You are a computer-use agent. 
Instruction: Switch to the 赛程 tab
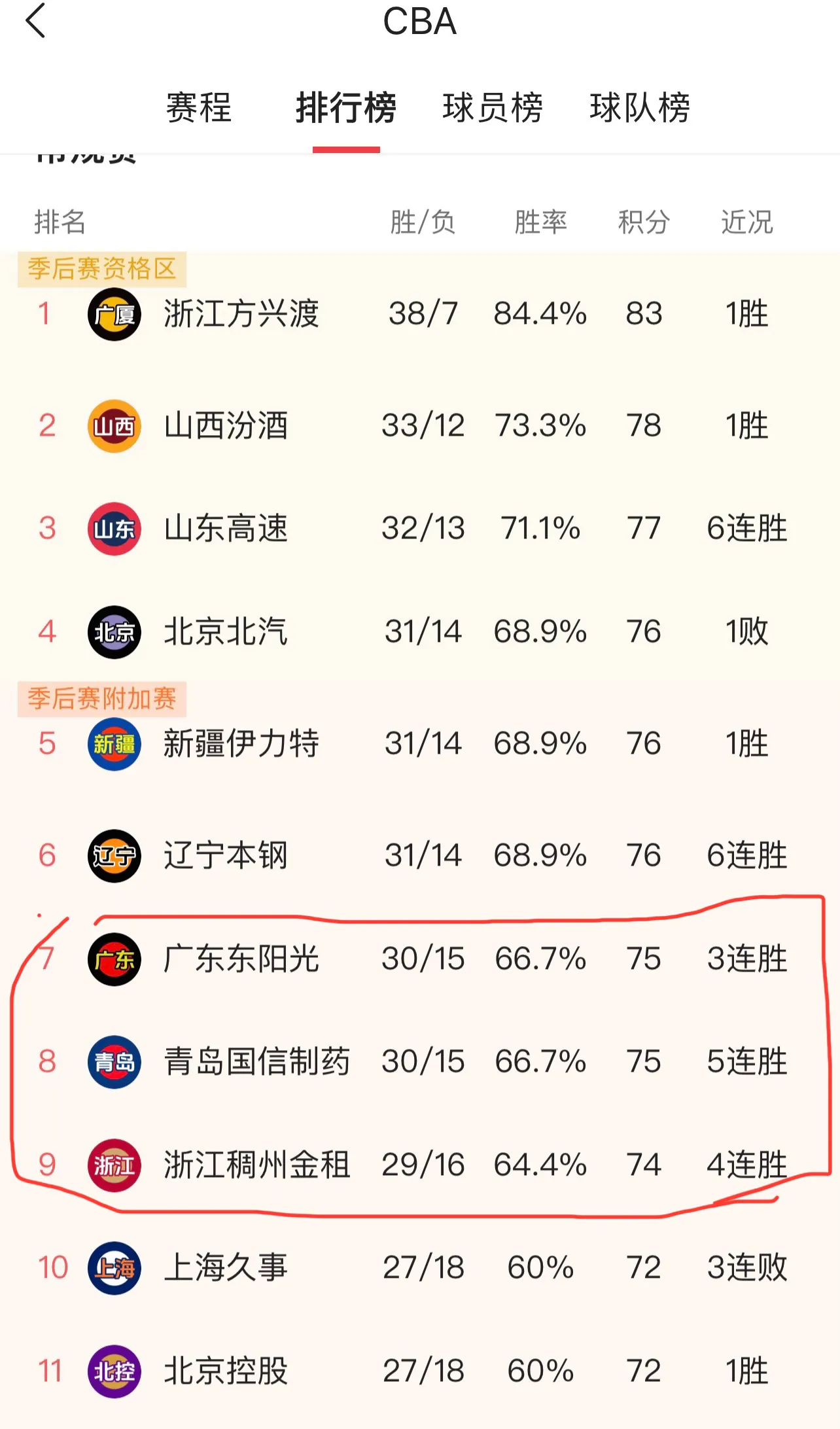point(198,107)
